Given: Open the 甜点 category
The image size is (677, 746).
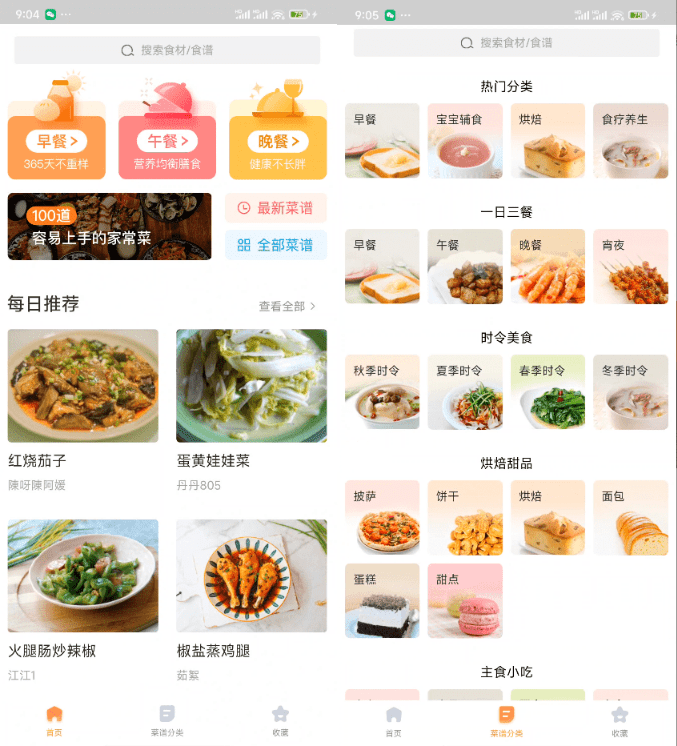Looking at the screenshot, I should coord(465,601).
